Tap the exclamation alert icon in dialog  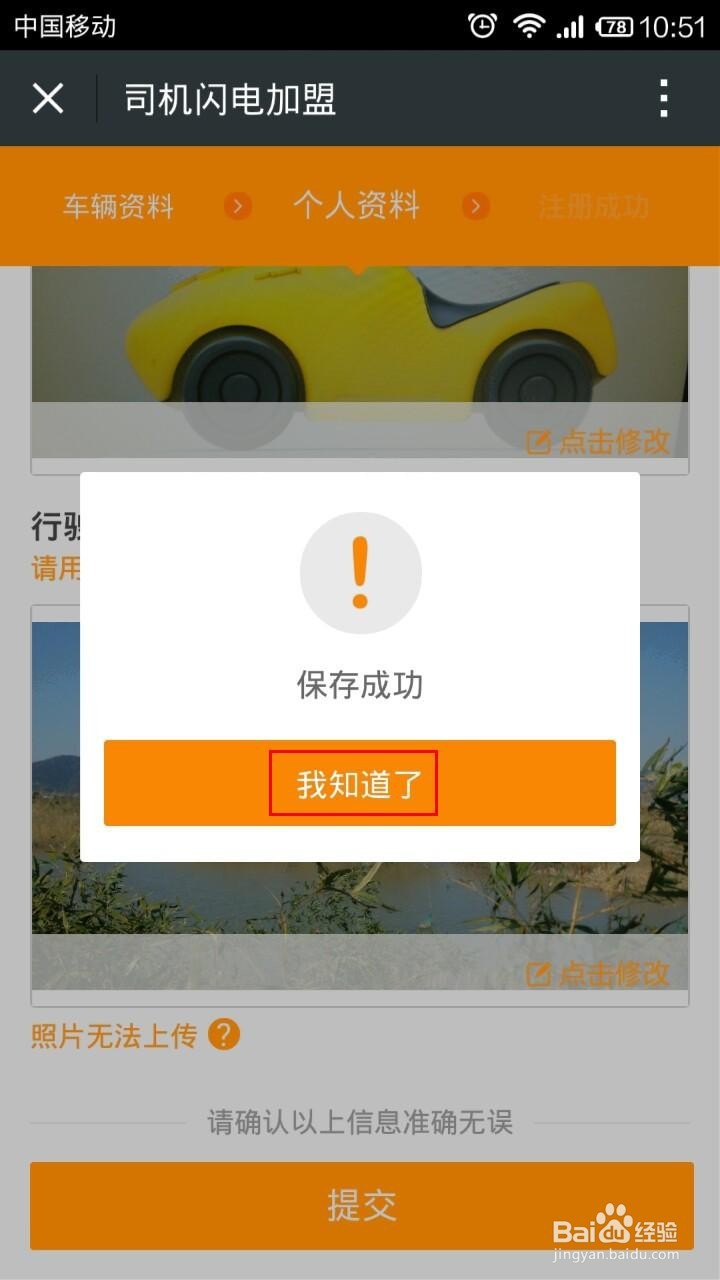click(360, 572)
